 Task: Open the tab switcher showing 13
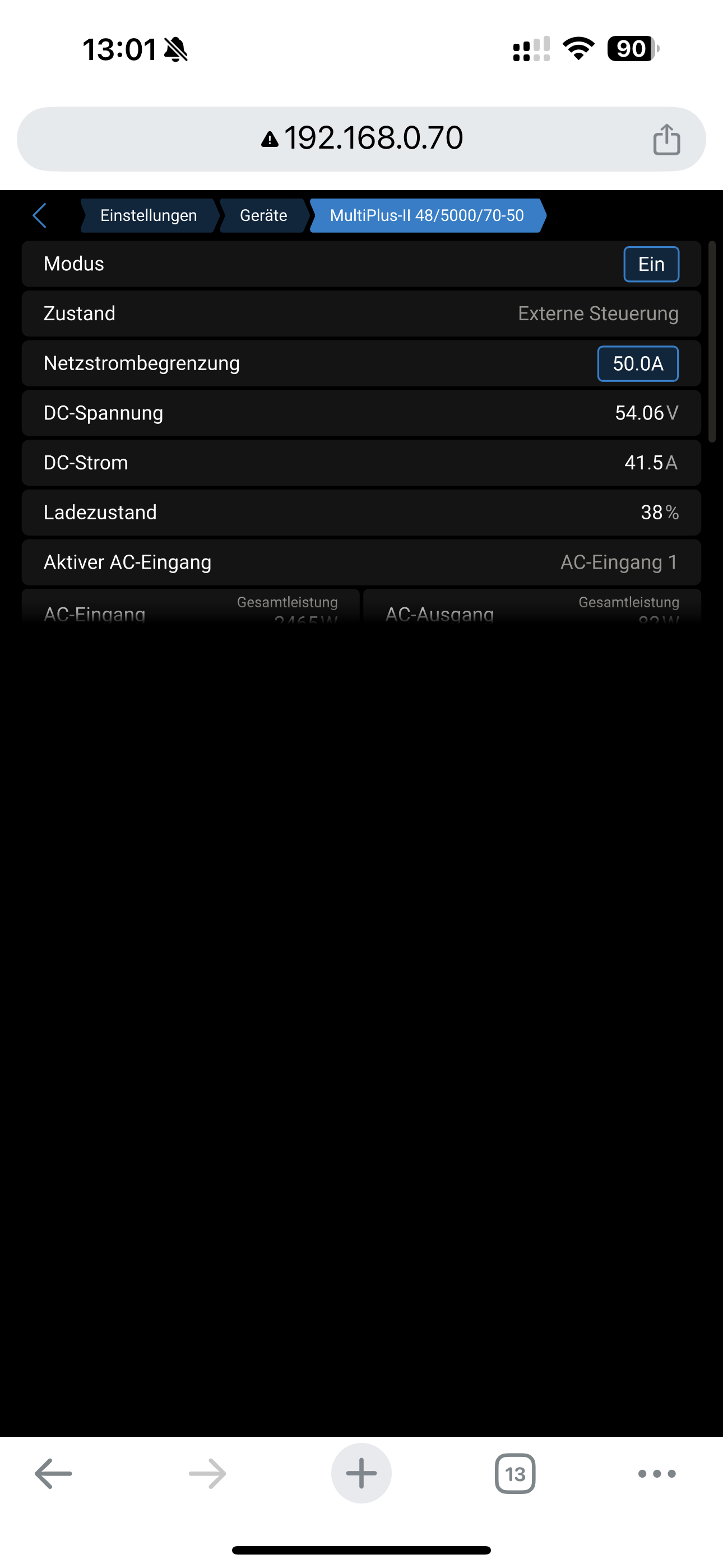click(516, 1474)
